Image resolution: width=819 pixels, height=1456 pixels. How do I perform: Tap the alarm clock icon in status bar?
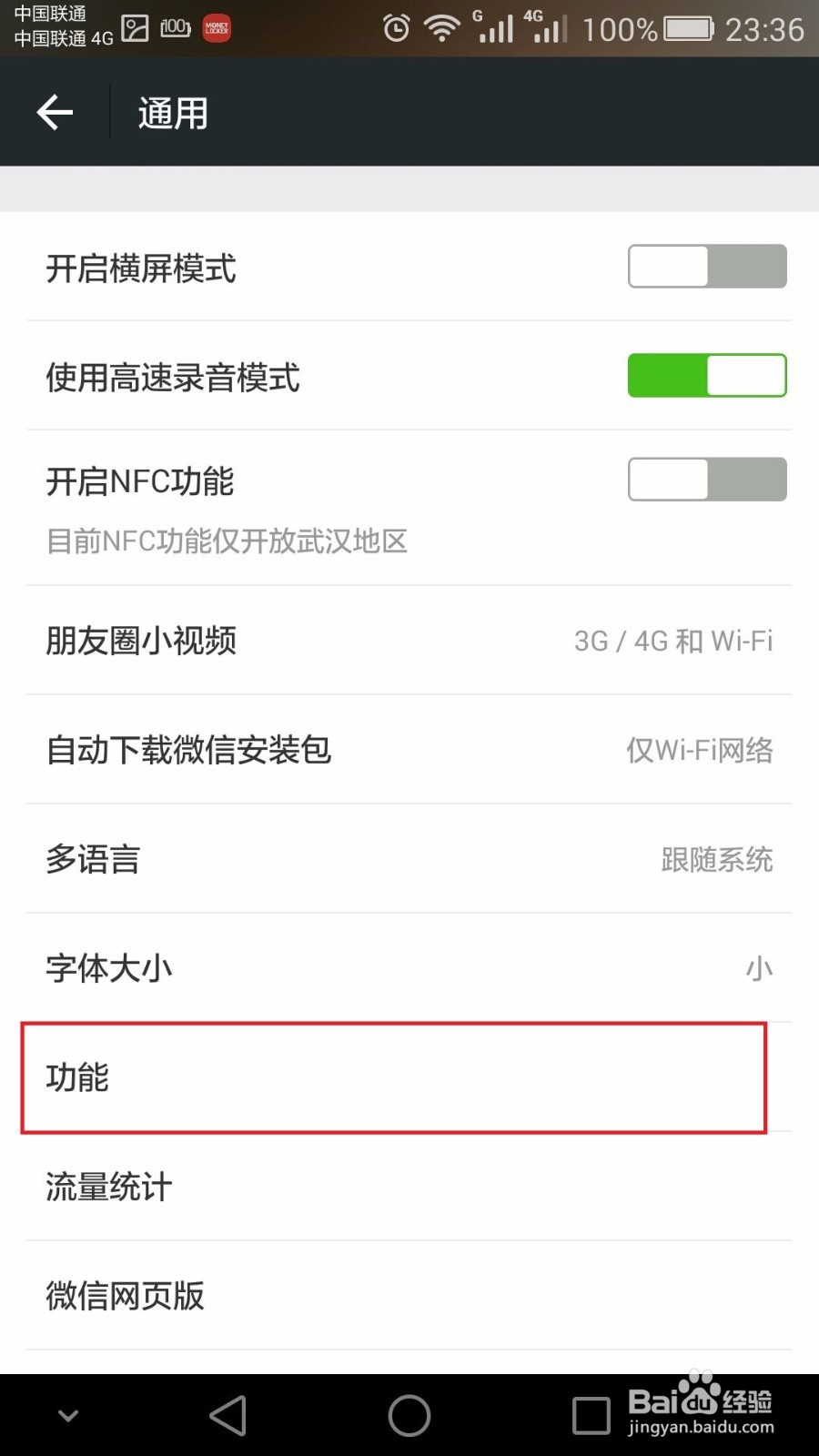[396, 27]
